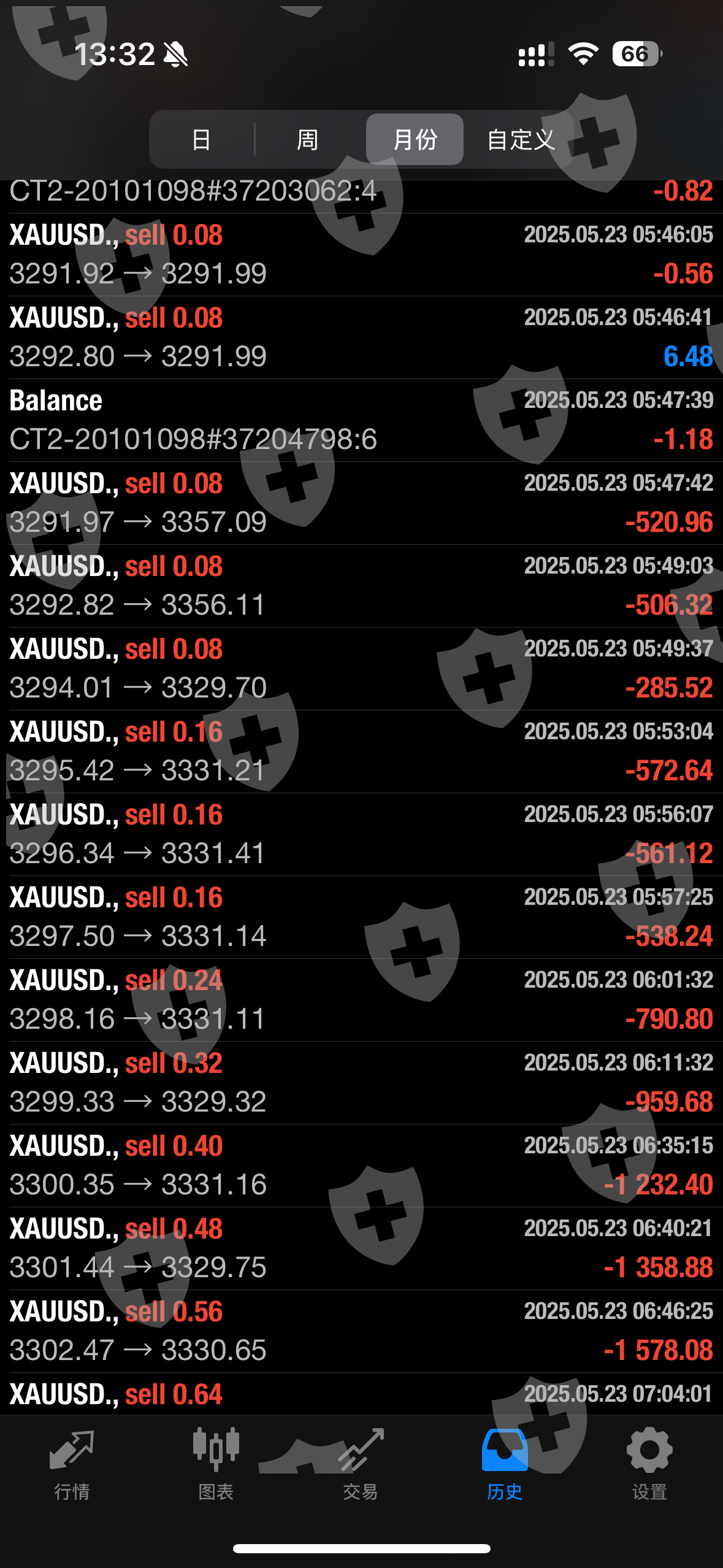Image resolution: width=723 pixels, height=1568 pixels.
Task: Choose the 月份 (month) period
Action: coord(415,140)
